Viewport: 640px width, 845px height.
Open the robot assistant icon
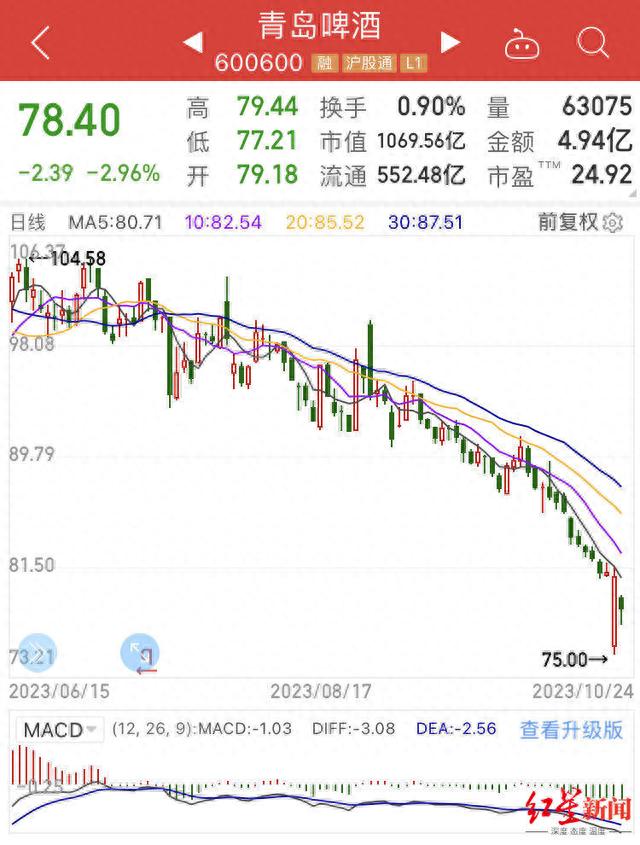point(521,43)
